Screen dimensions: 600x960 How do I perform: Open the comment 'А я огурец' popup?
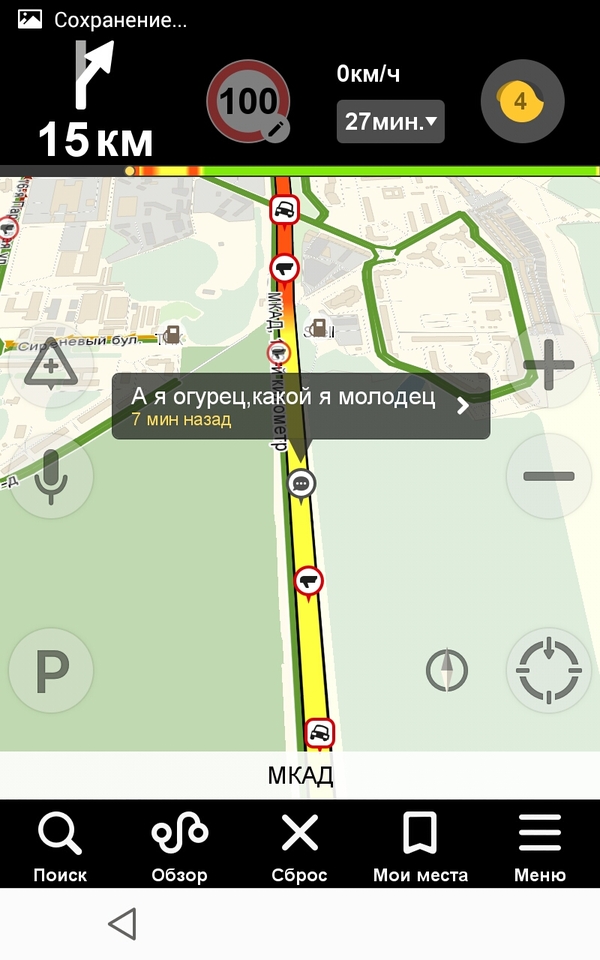[300, 406]
